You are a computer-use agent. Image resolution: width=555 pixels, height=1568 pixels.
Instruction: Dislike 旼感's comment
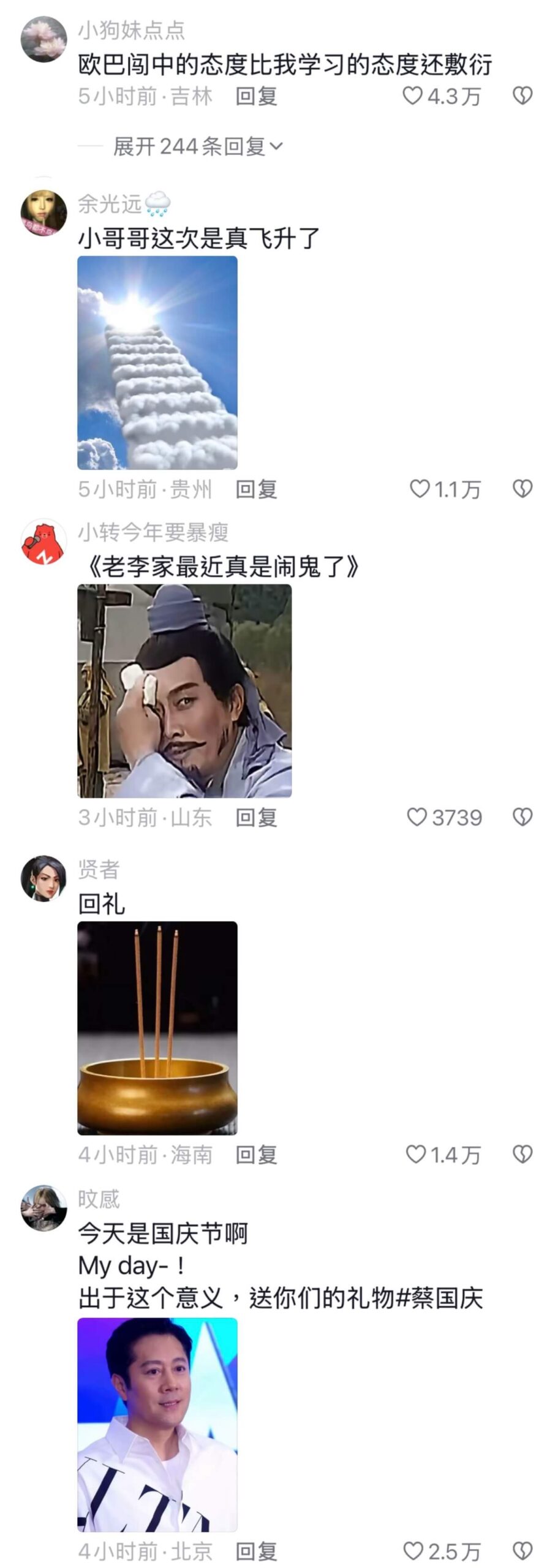click(522, 1551)
